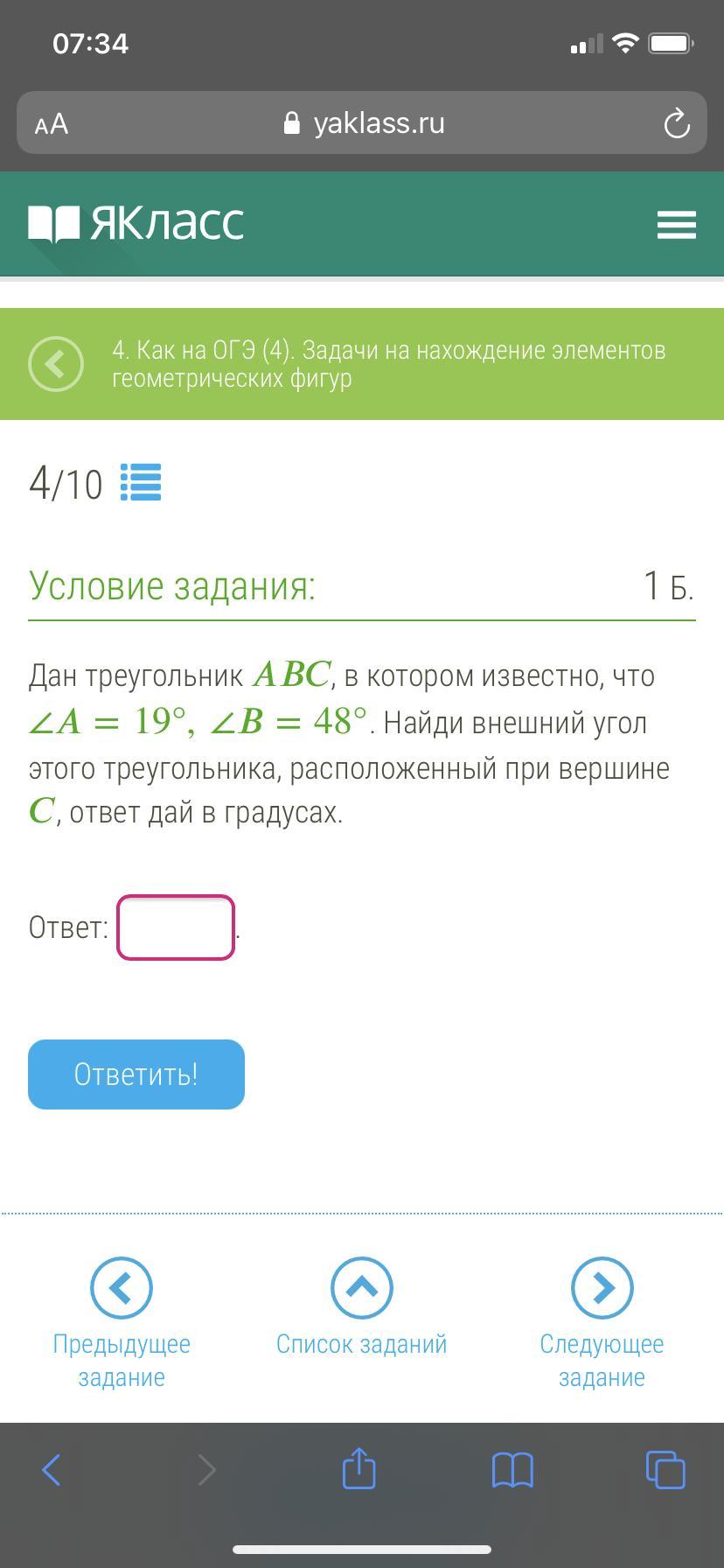This screenshot has height=1568, width=724.
Task: Open the Safari share sheet
Action: (359, 1468)
